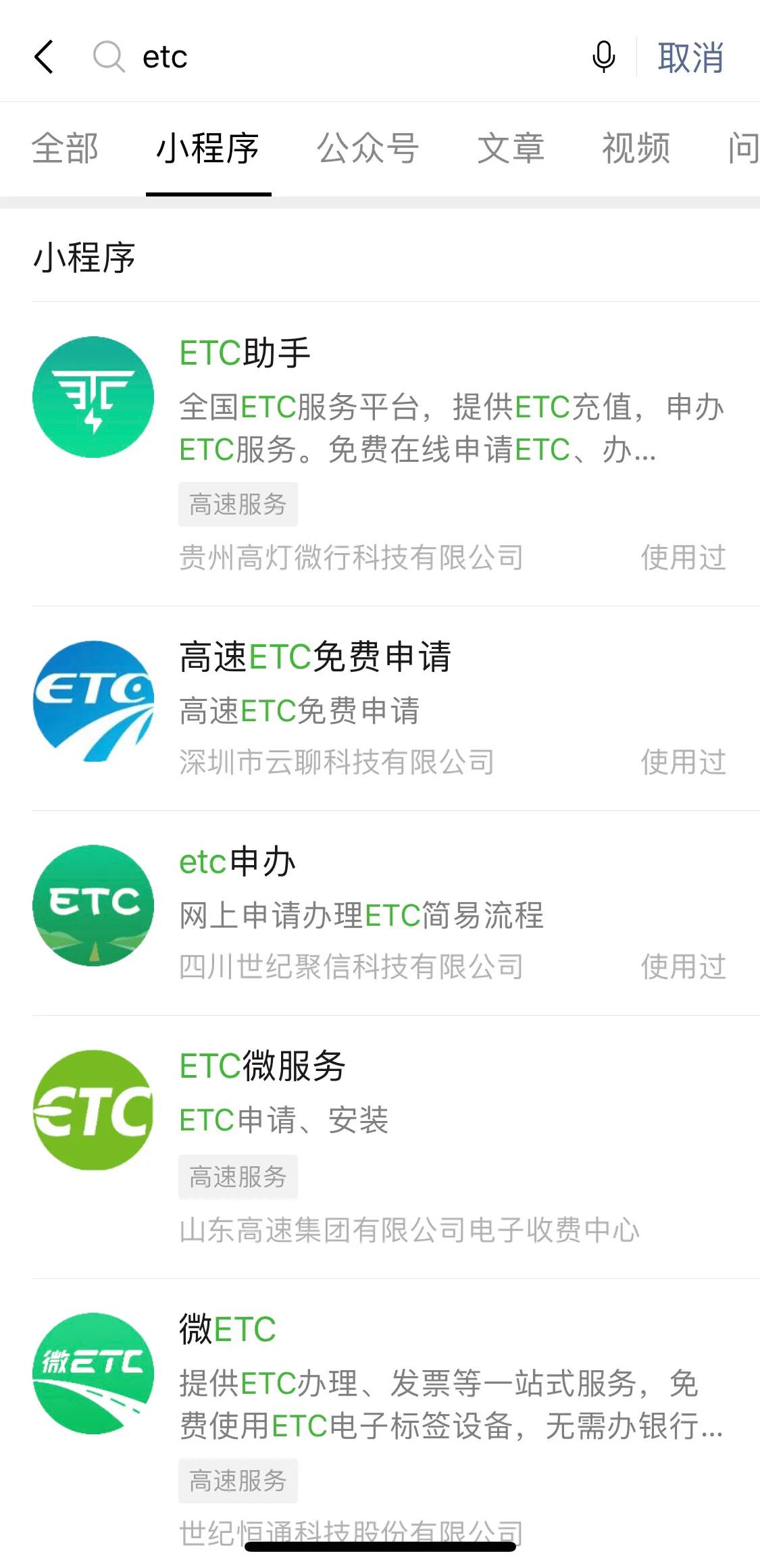The width and height of the screenshot is (760, 1568).
Task: Switch to the 公众号 tab
Action: tap(369, 149)
